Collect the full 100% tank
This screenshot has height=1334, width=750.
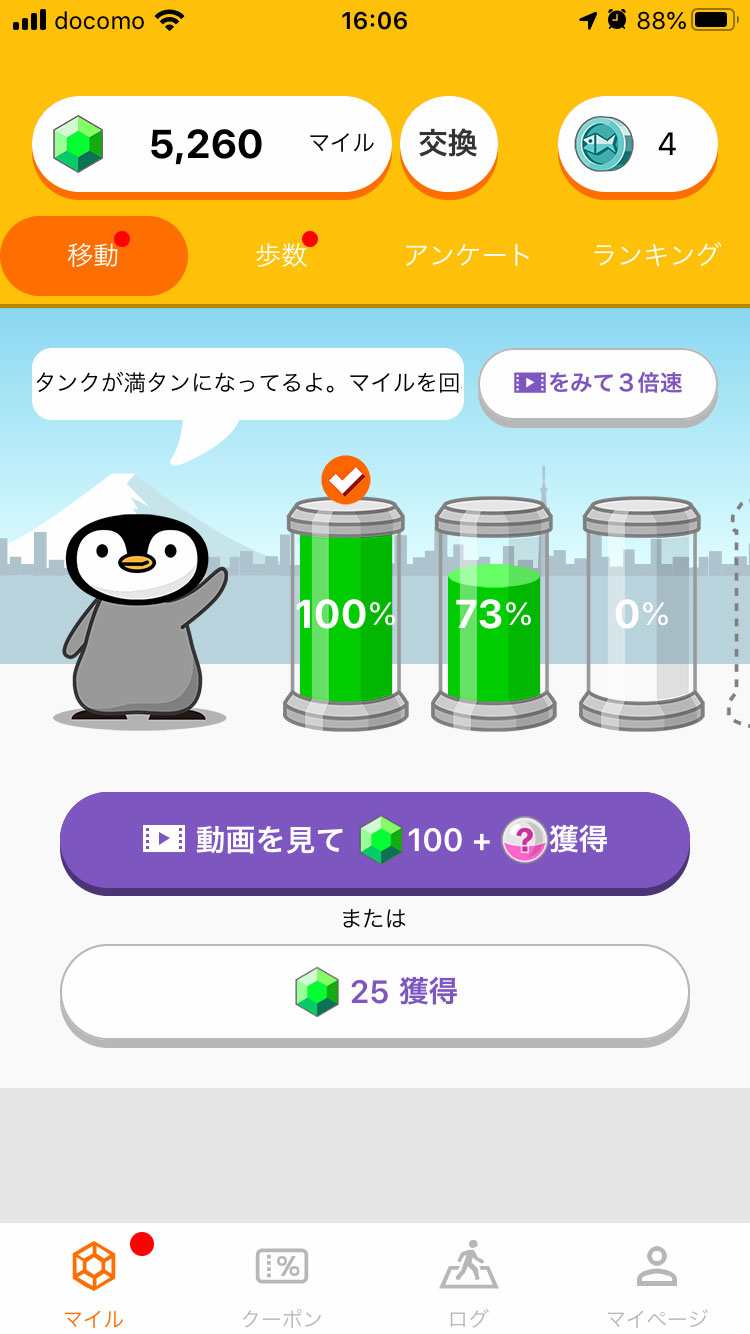click(345, 612)
